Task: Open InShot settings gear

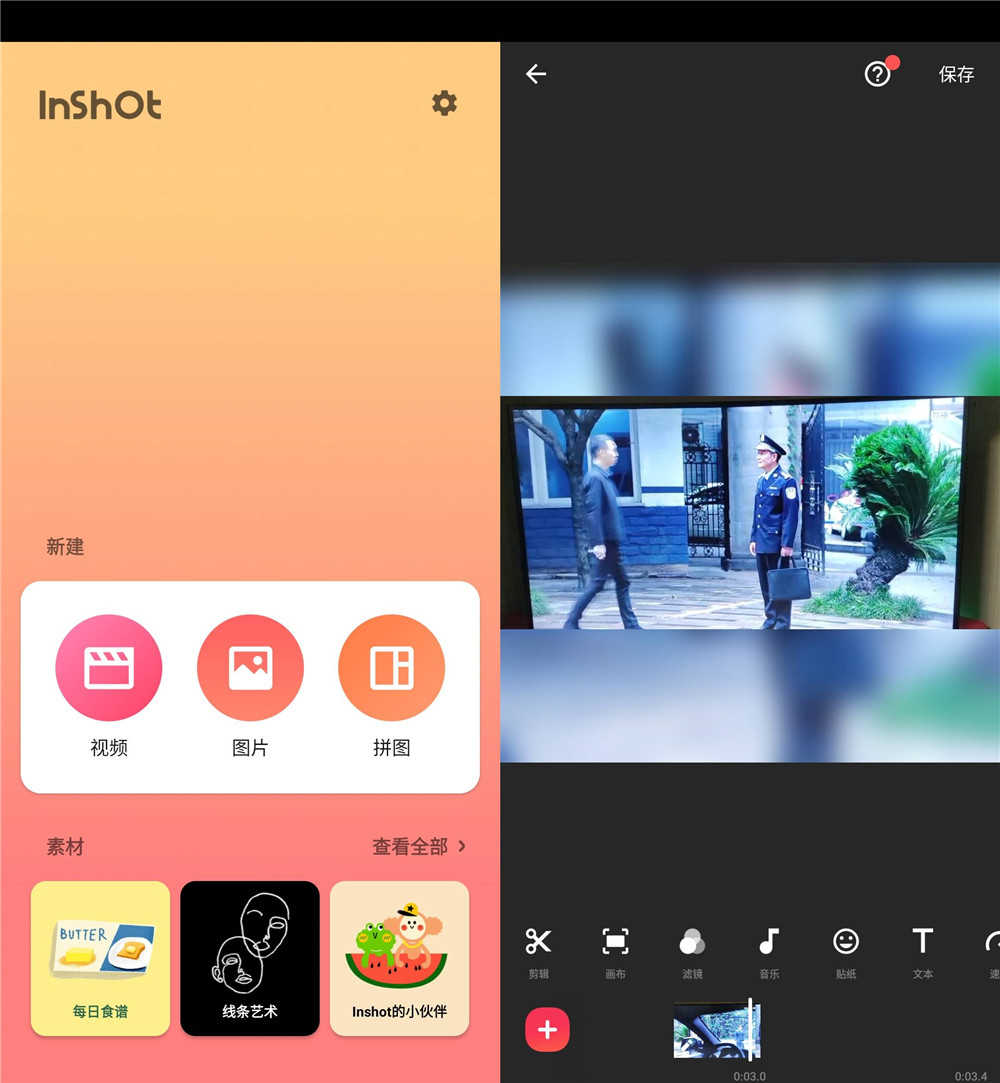Action: [444, 103]
